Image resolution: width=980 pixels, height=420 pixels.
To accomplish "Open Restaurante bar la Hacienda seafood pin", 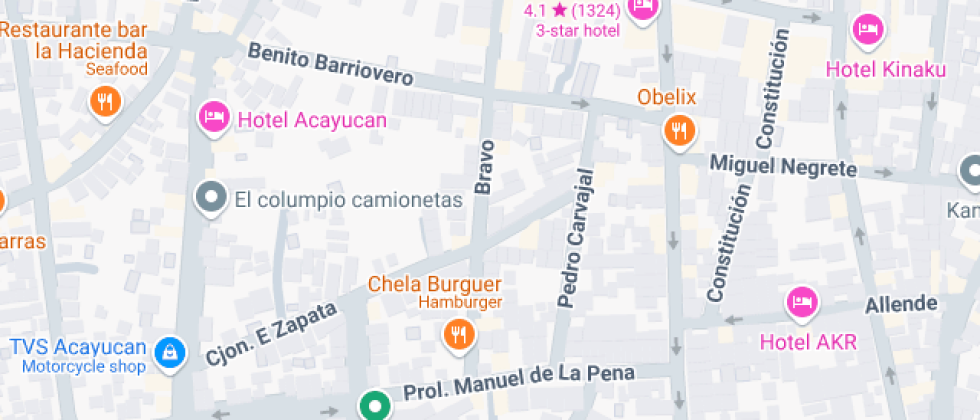I will click(104, 100).
